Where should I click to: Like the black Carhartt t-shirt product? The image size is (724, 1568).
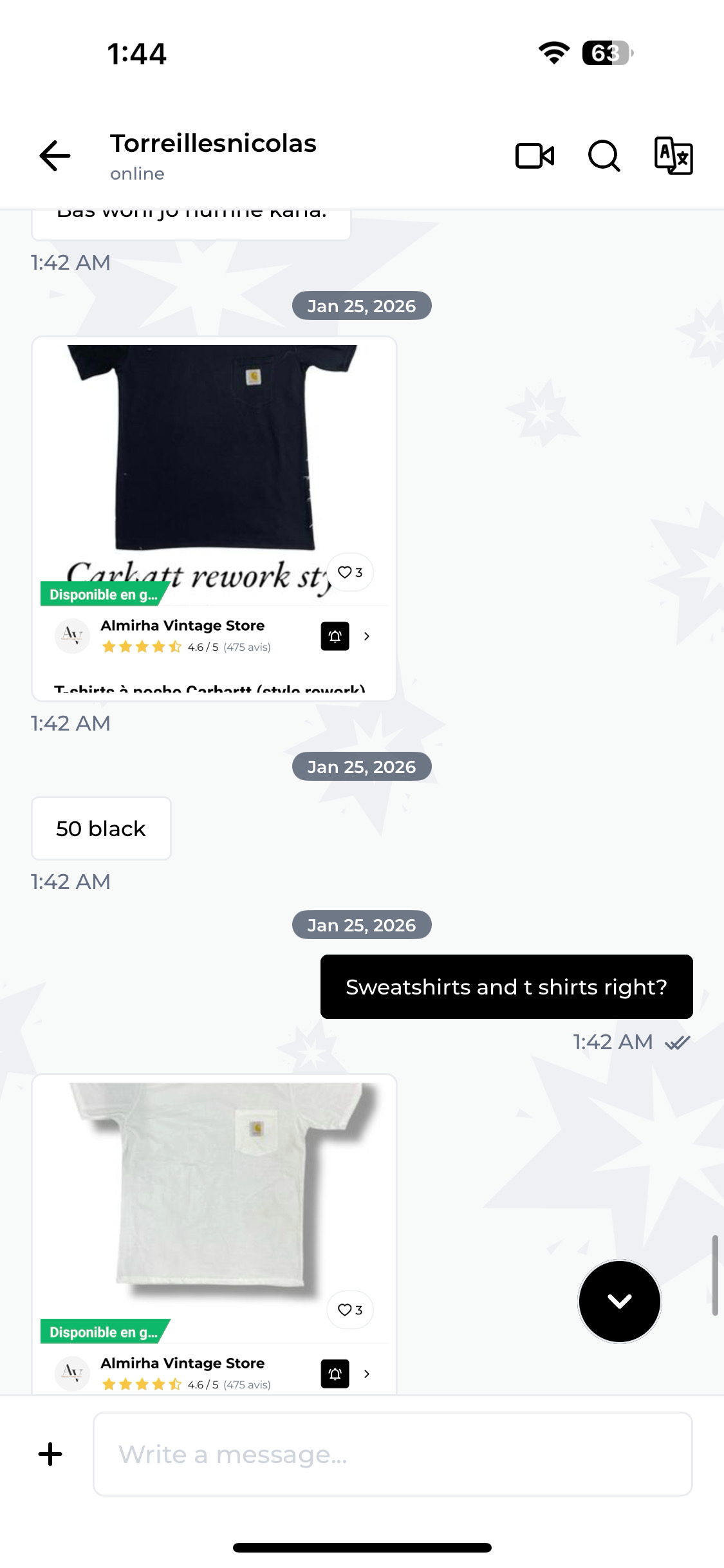tap(350, 572)
